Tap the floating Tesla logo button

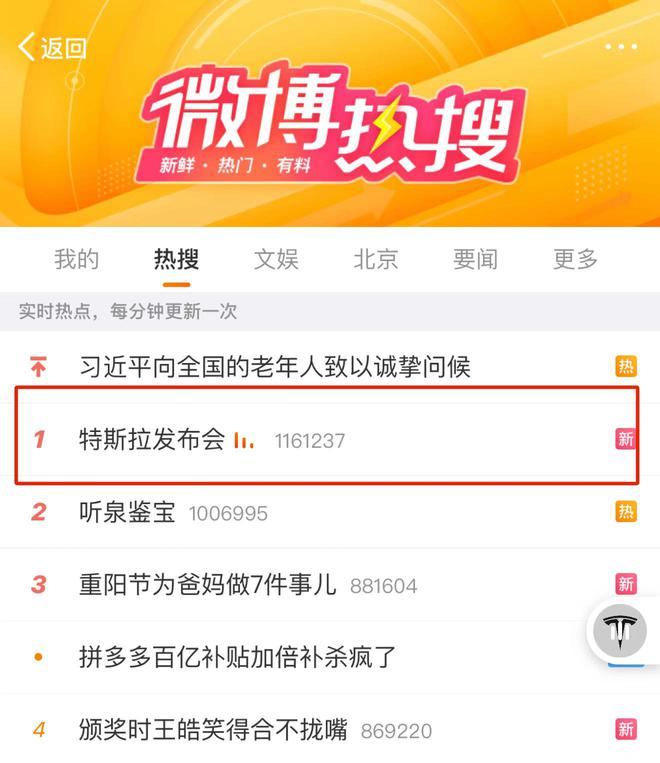(620, 631)
